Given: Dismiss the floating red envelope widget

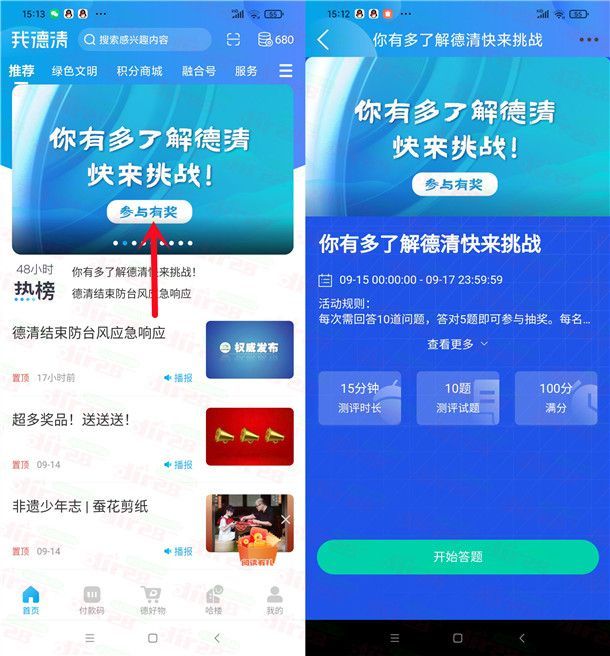Looking at the screenshot, I should click(x=285, y=520).
